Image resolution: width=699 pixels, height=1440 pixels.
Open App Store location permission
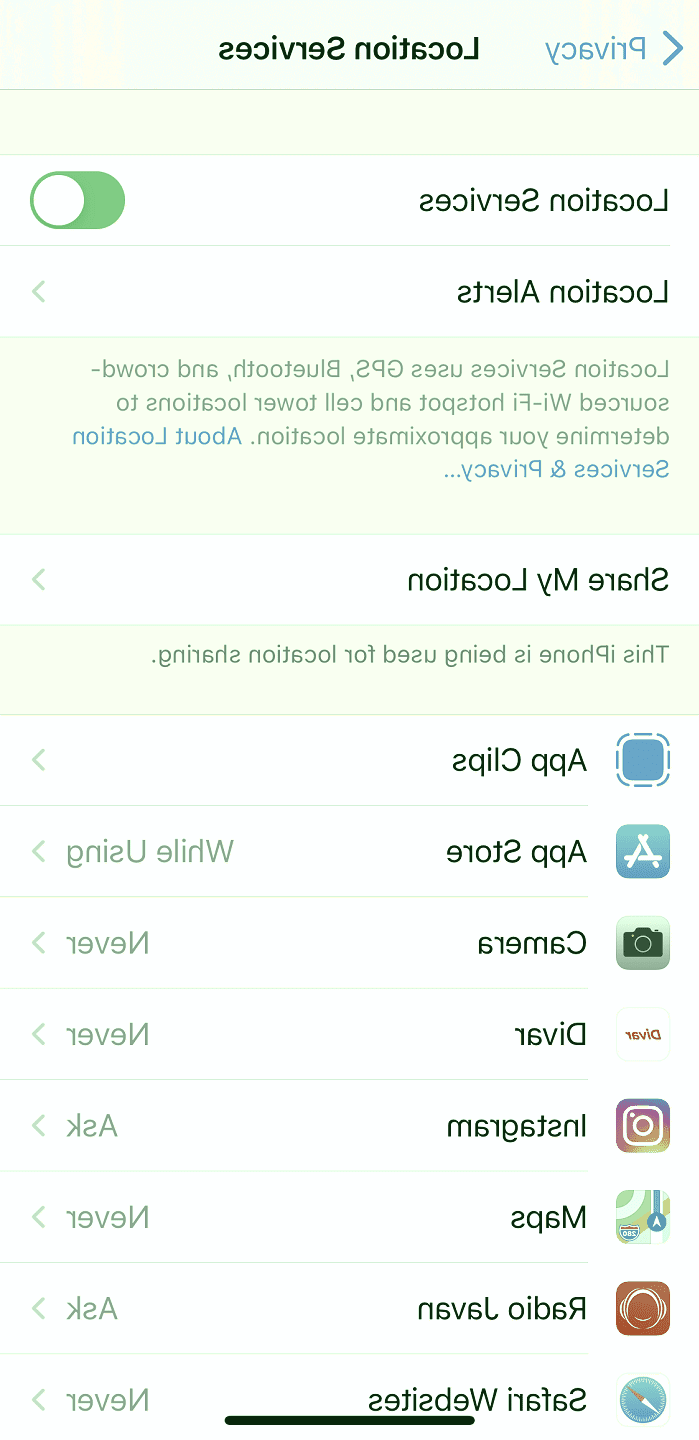point(350,852)
